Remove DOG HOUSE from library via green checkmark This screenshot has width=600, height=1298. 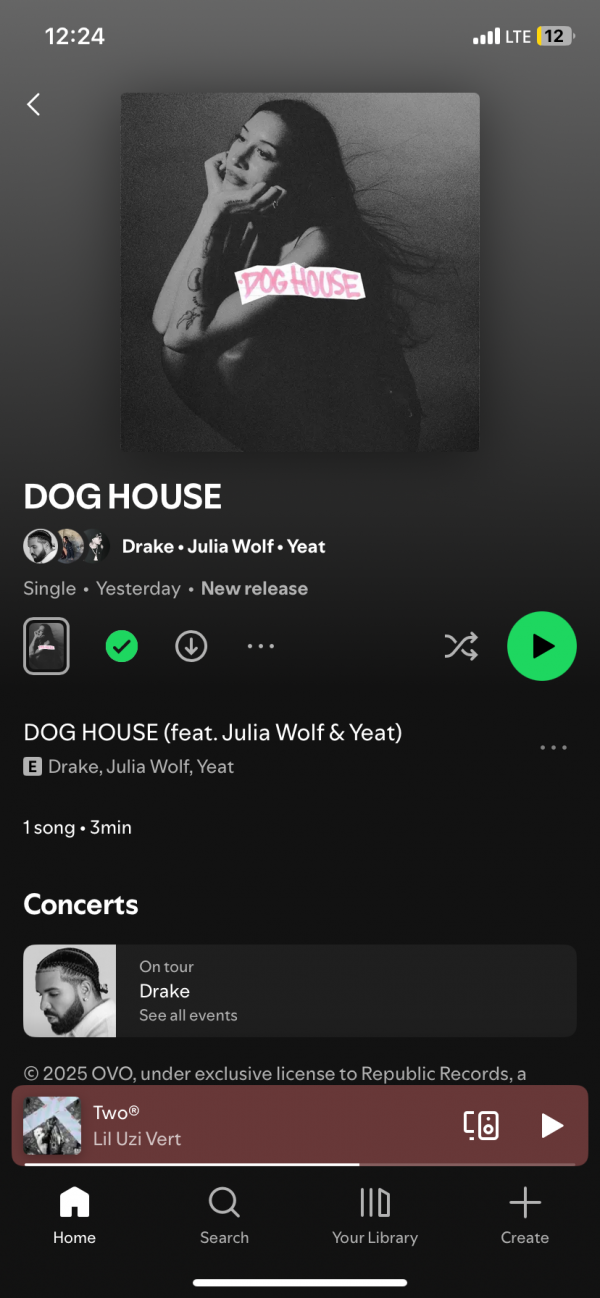coord(122,647)
